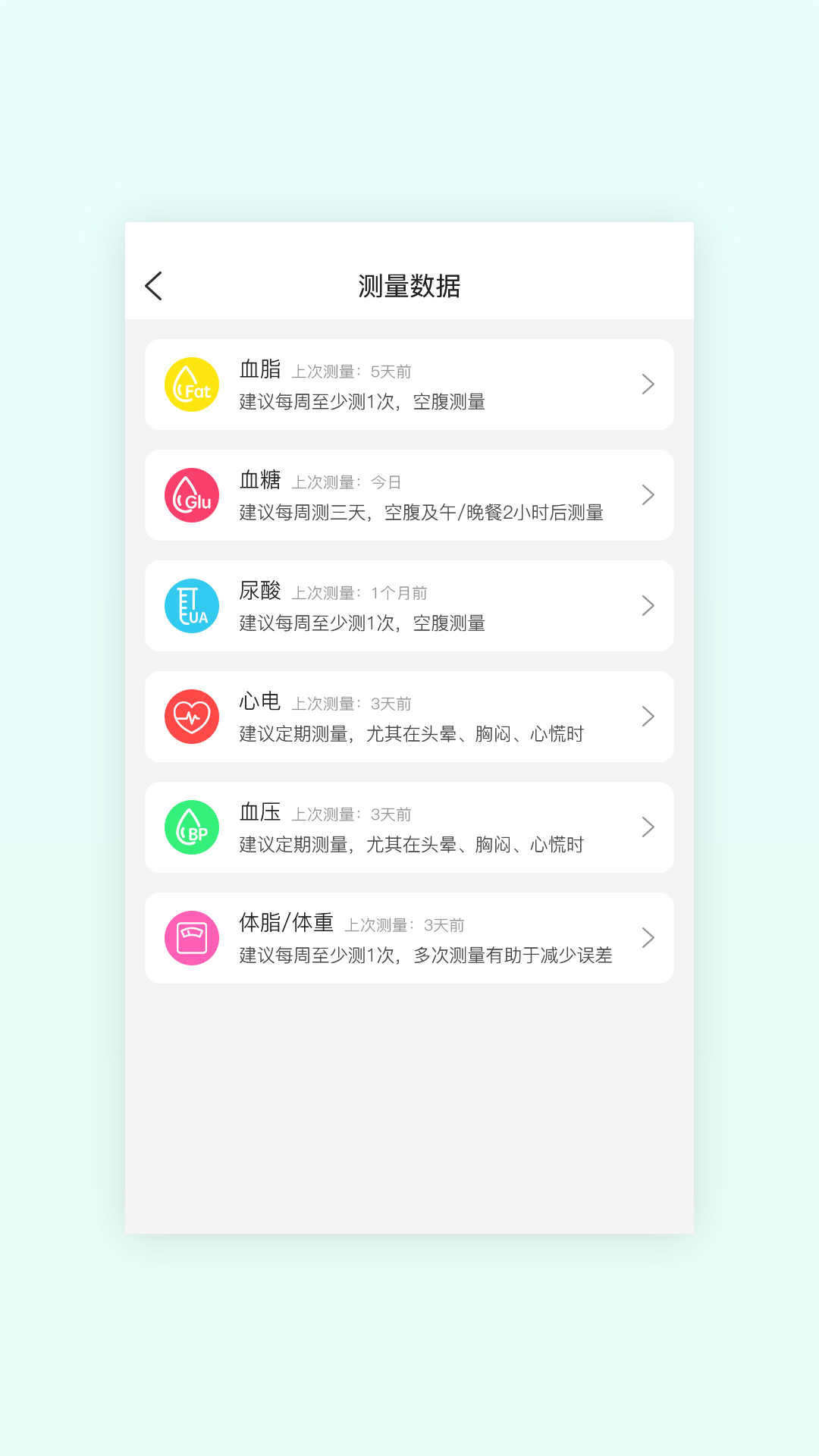The image size is (819, 1456).
Task: Open the 血脂 measurement row
Action: click(409, 384)
